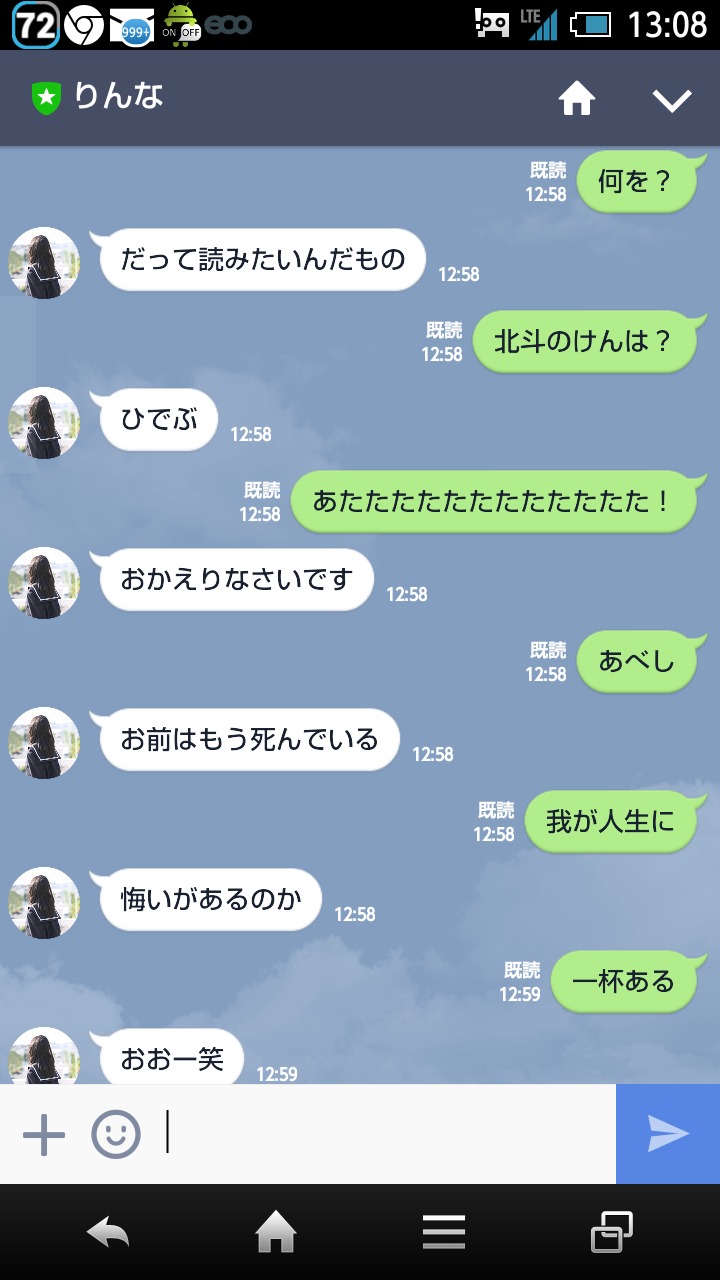Image resolution: width=720 pixels, height=1280 pixels.
Task: Send the message with the arrow button
Action: pyautogui.click(x=668, y=1134)
